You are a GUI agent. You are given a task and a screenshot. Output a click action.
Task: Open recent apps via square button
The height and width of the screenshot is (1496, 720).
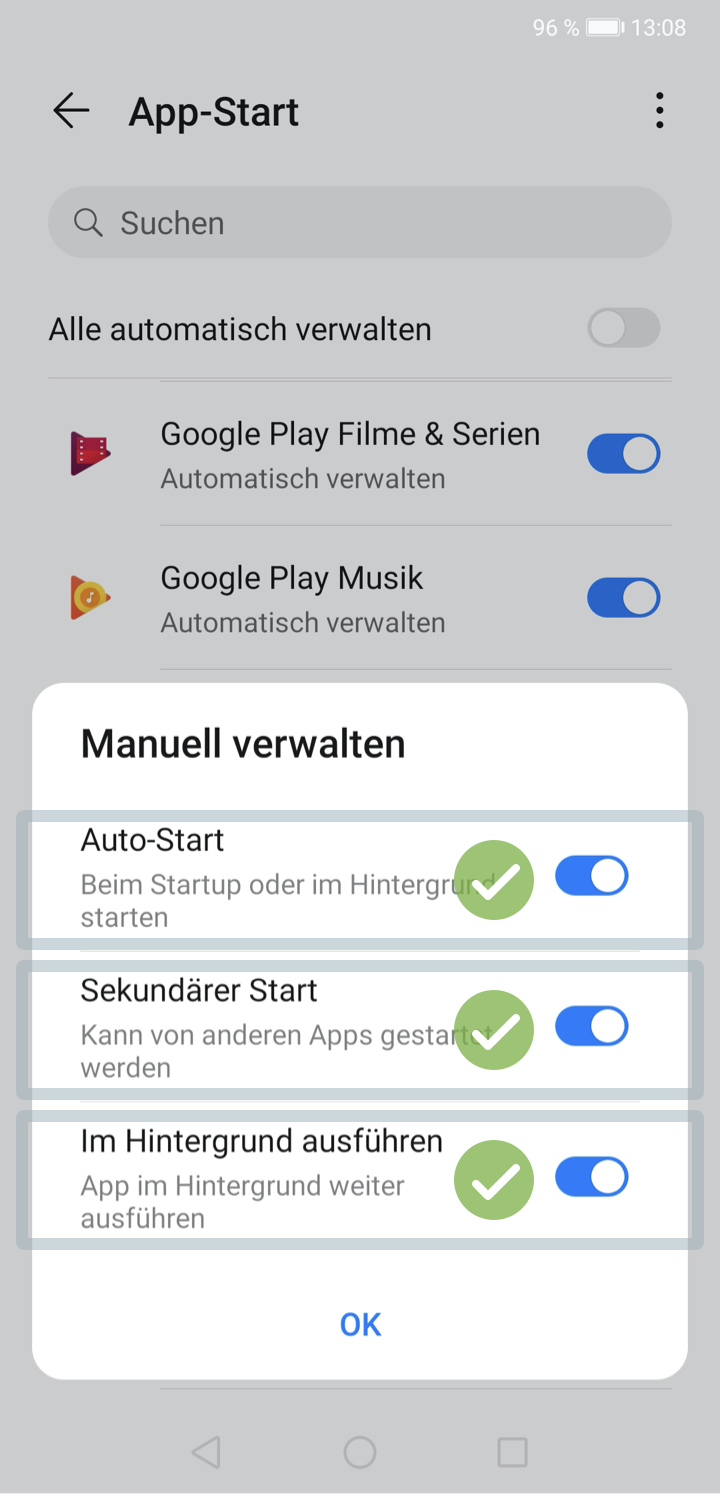(512, 1452)
